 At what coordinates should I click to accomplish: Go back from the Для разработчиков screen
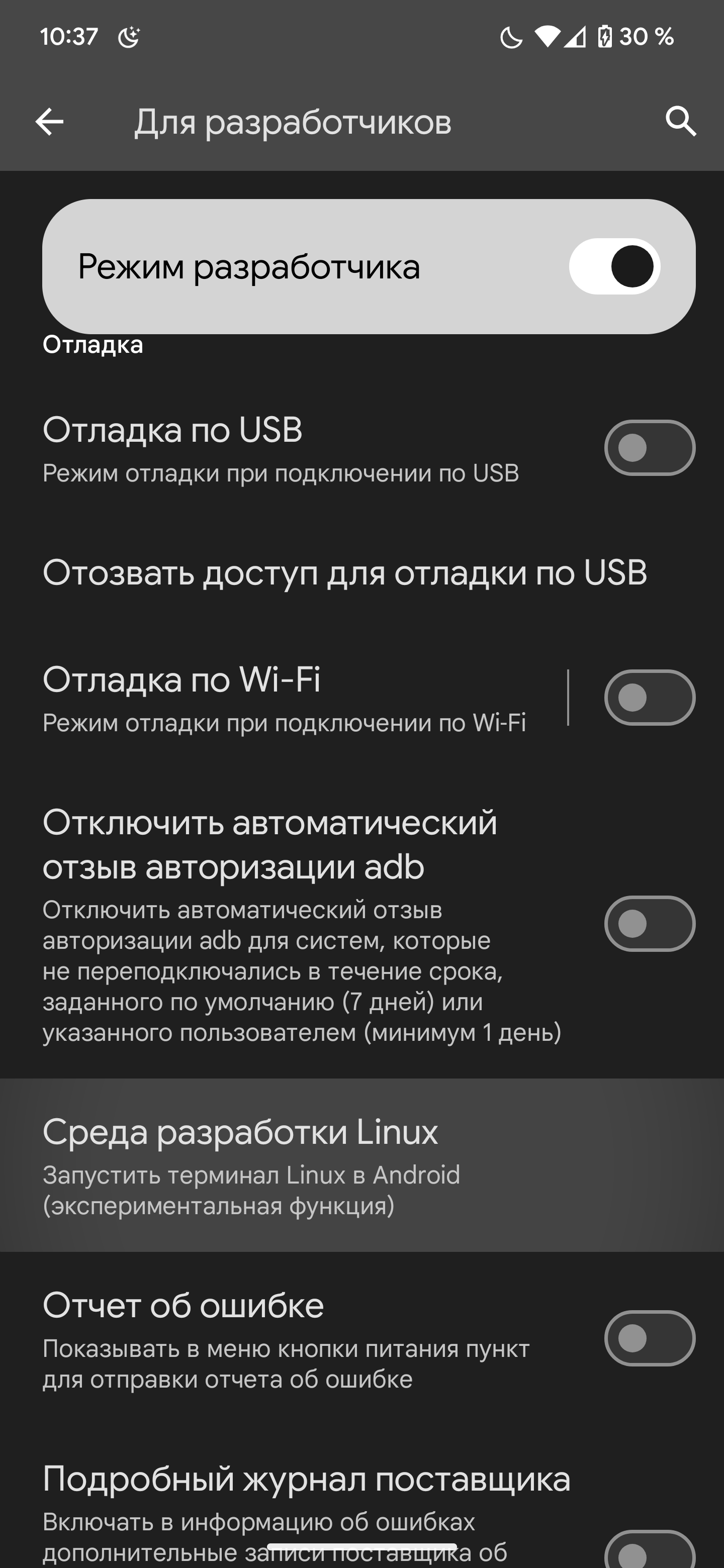49,122
